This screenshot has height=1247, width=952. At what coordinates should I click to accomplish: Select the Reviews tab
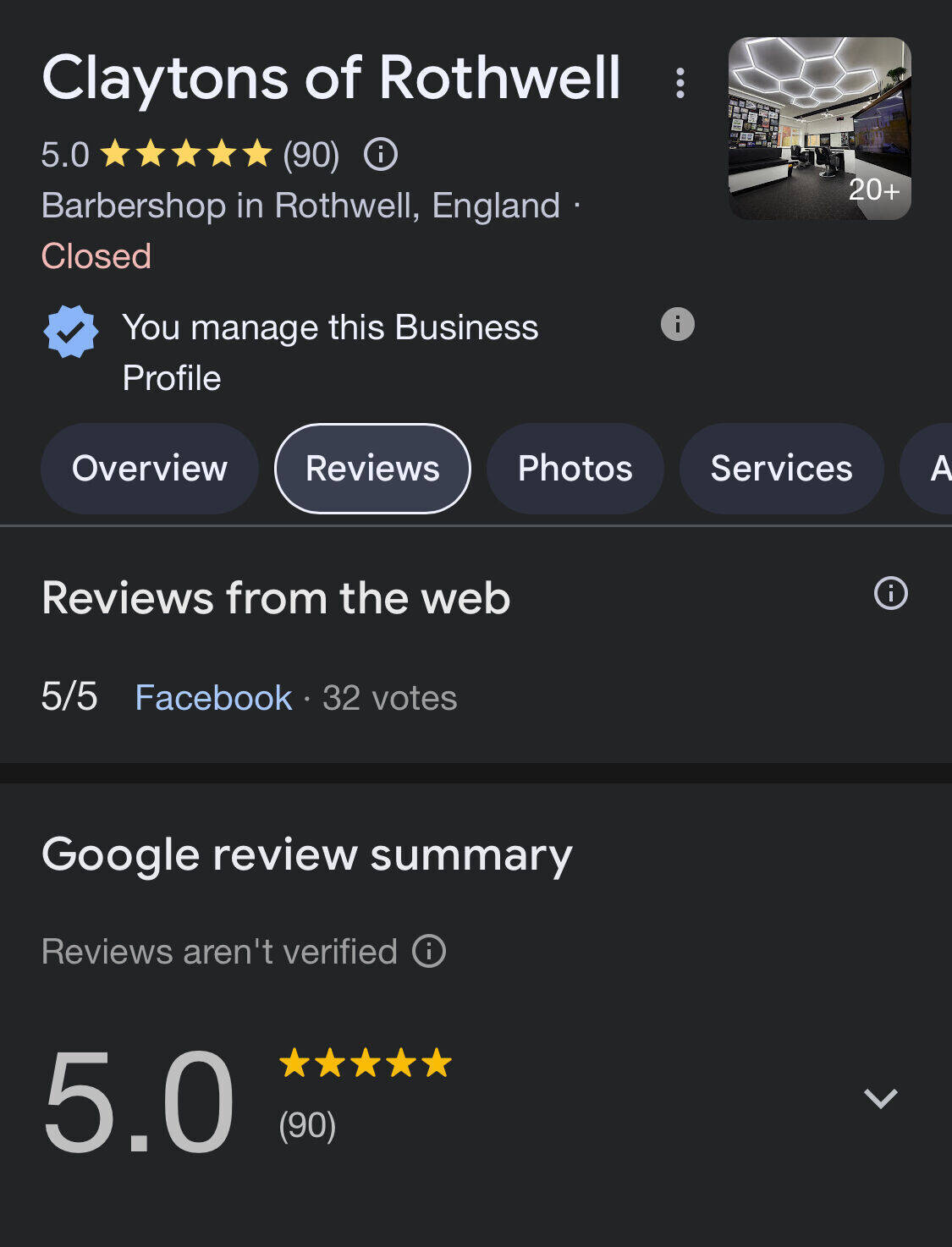click(x=372, y=468)
